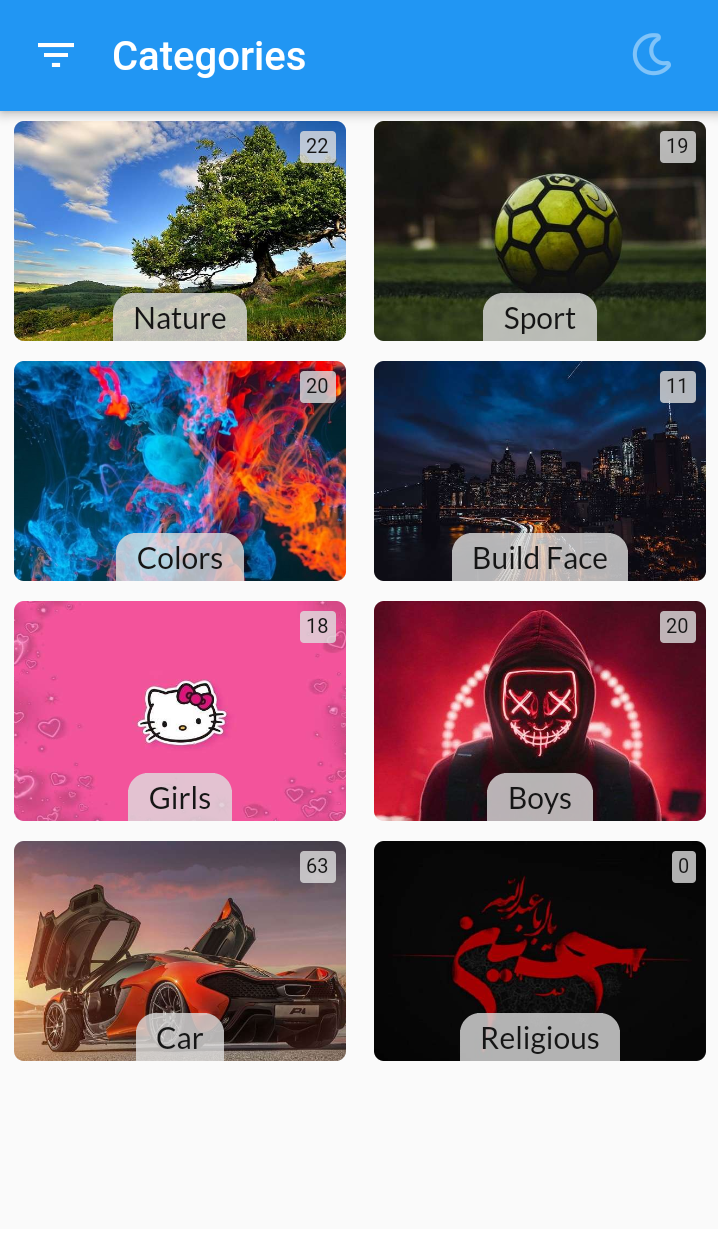The width and height of the screenshot is (719, 1255).
Task: Open the Girls category
Action: [180, 711]
